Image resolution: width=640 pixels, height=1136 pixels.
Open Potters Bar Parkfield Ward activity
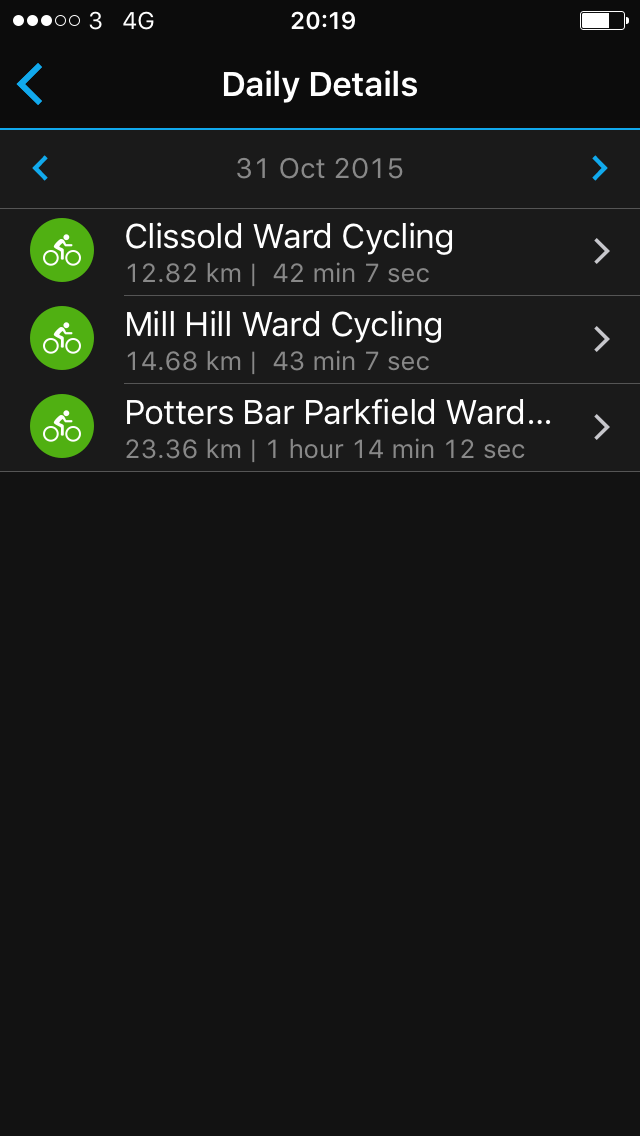coord(320,427)
